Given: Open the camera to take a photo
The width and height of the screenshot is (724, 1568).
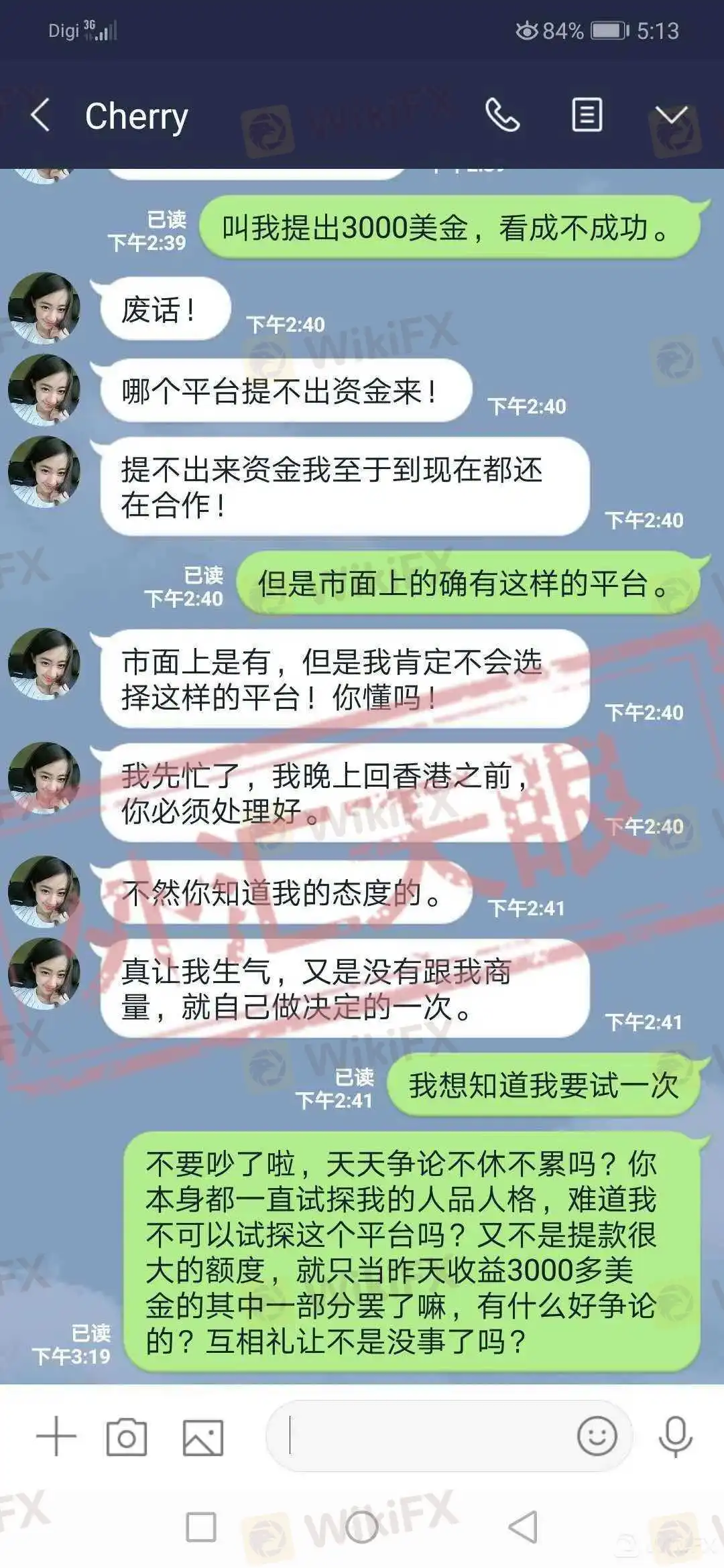Looking at the screenshot, I should tap(127, 1437).
